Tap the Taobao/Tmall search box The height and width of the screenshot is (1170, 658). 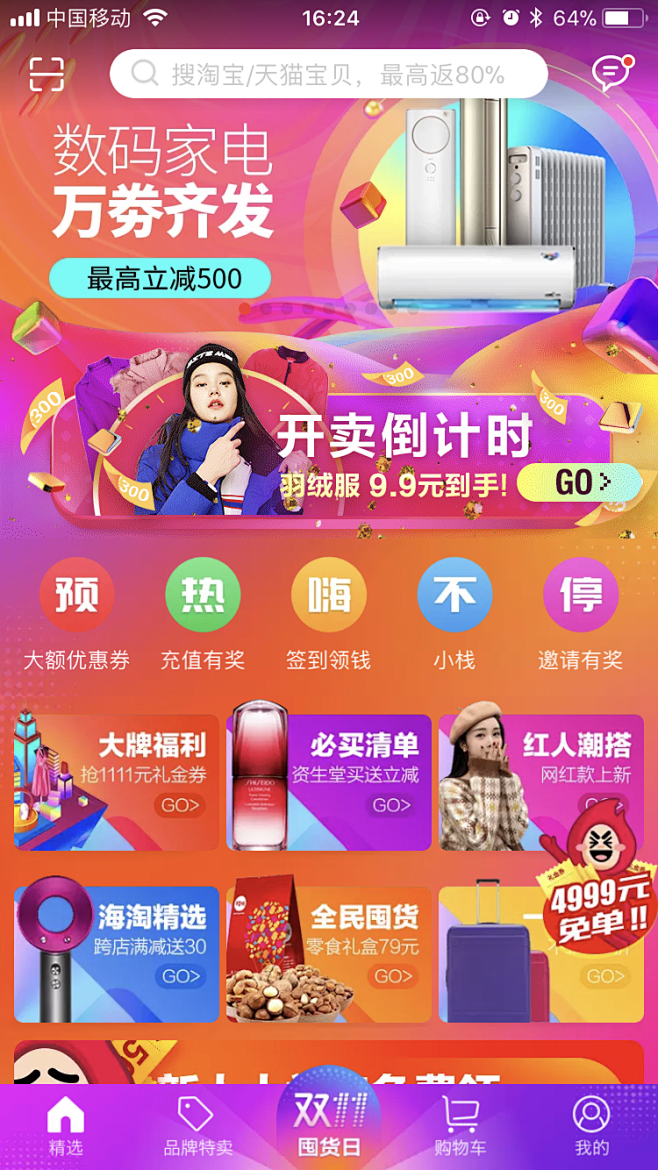(328, 74)
